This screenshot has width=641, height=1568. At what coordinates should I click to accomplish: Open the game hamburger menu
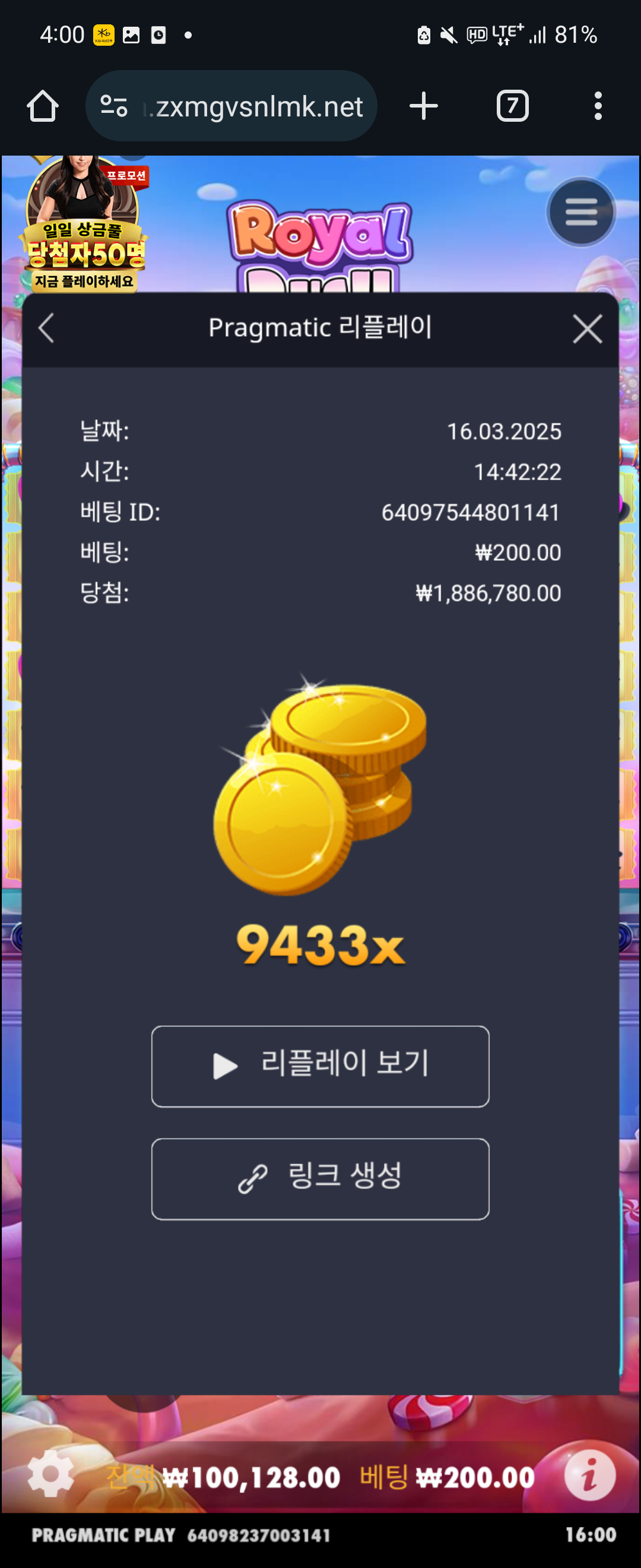[x=581, y=213]
